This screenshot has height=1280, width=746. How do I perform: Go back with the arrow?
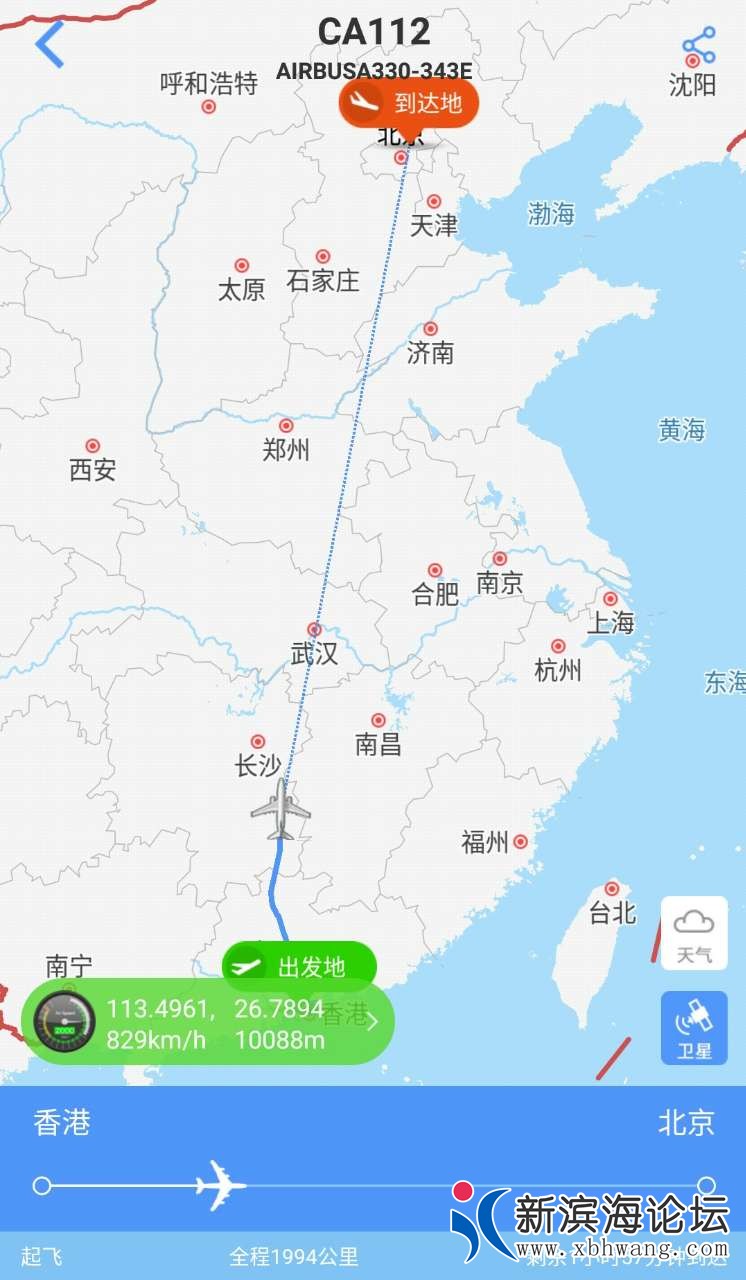coord(49,45)
